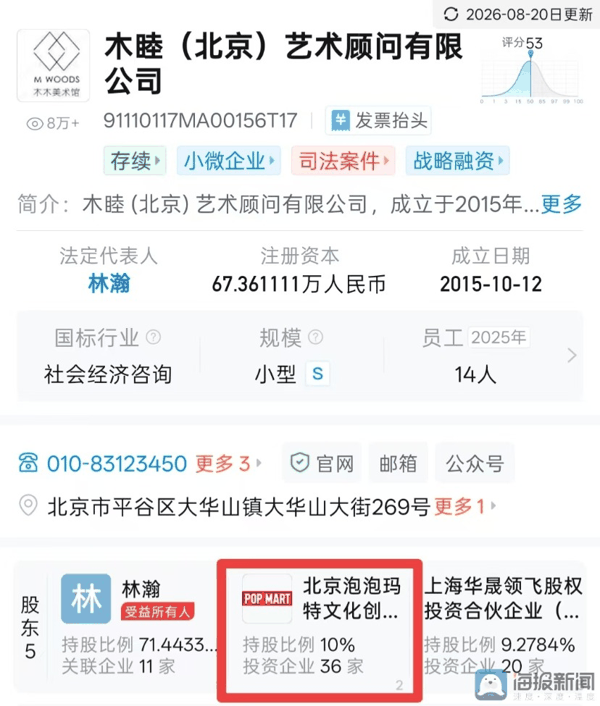600x706 pixels.
Task: Open legal representative 林瀚's profile
Action: [x=109, y=284]
